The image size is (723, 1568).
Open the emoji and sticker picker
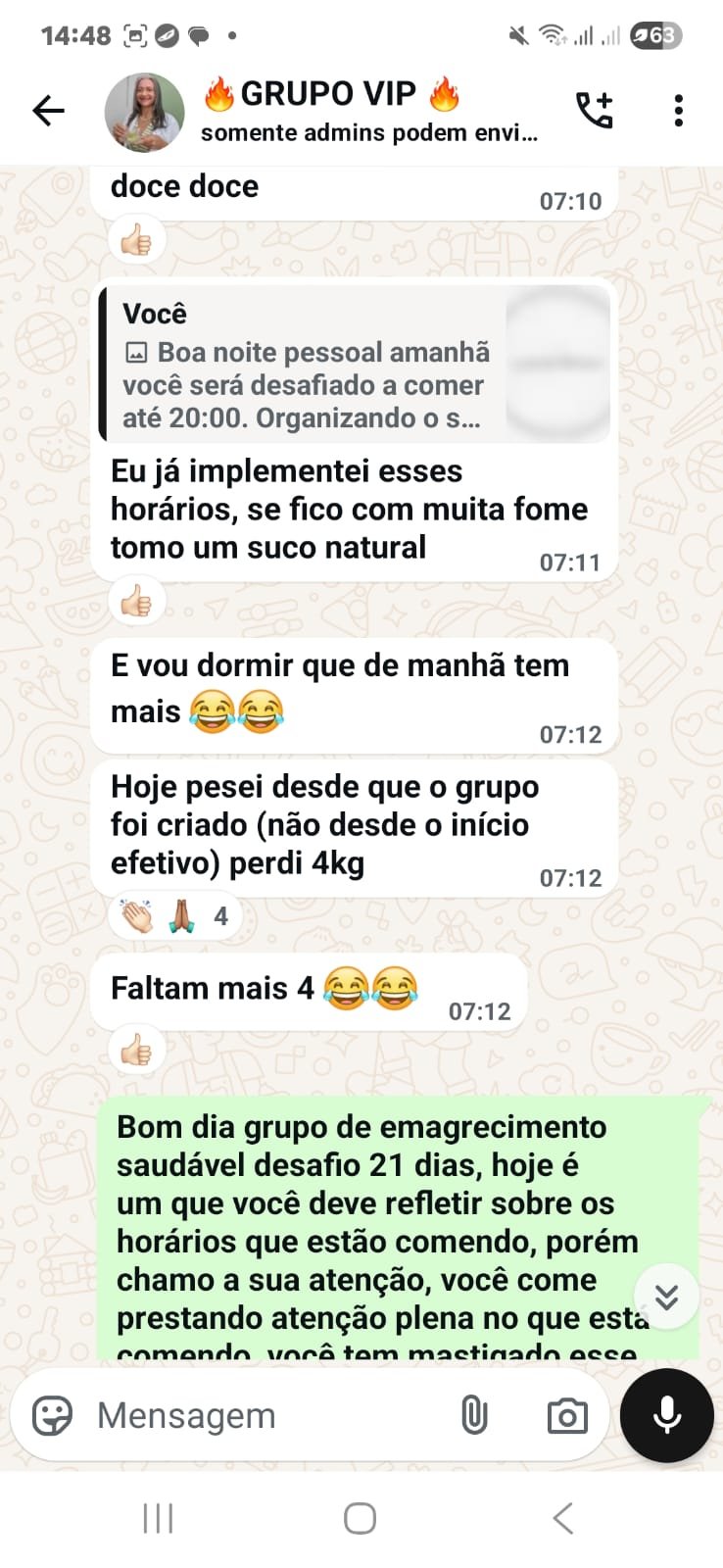pyautogui.click(x=52, y=1416)
